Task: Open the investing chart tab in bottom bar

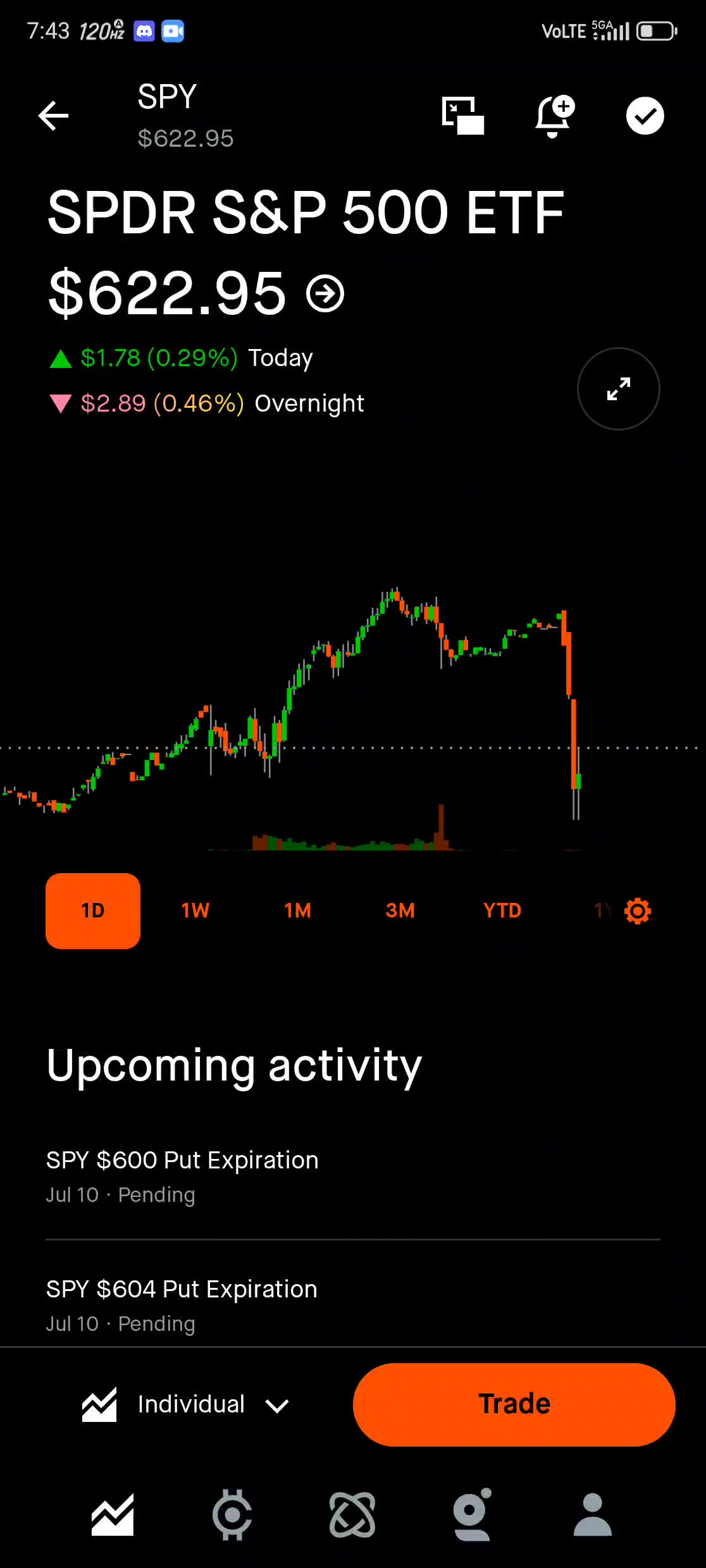Action: tap(113, 1515)
